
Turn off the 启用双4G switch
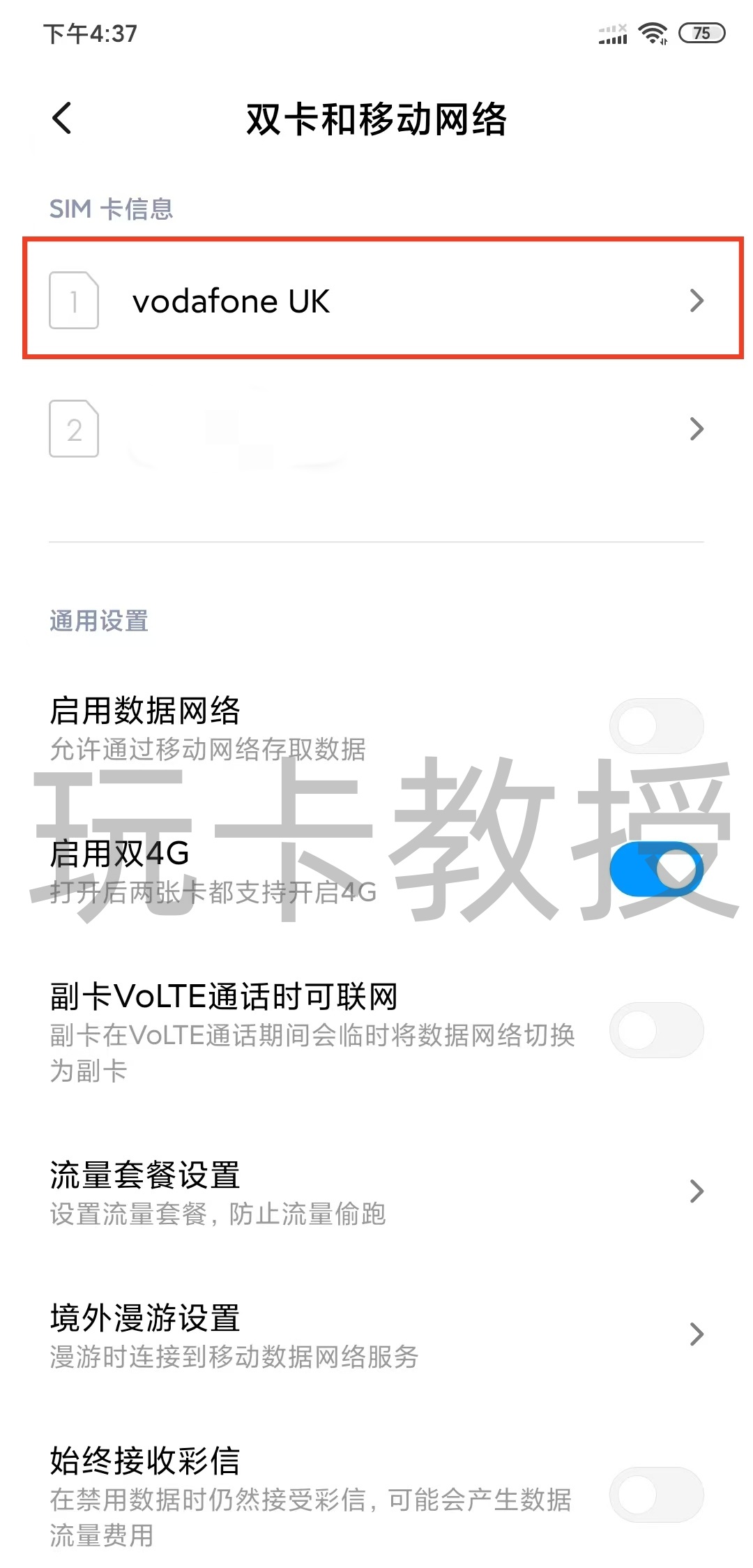(x=656, y=869)
